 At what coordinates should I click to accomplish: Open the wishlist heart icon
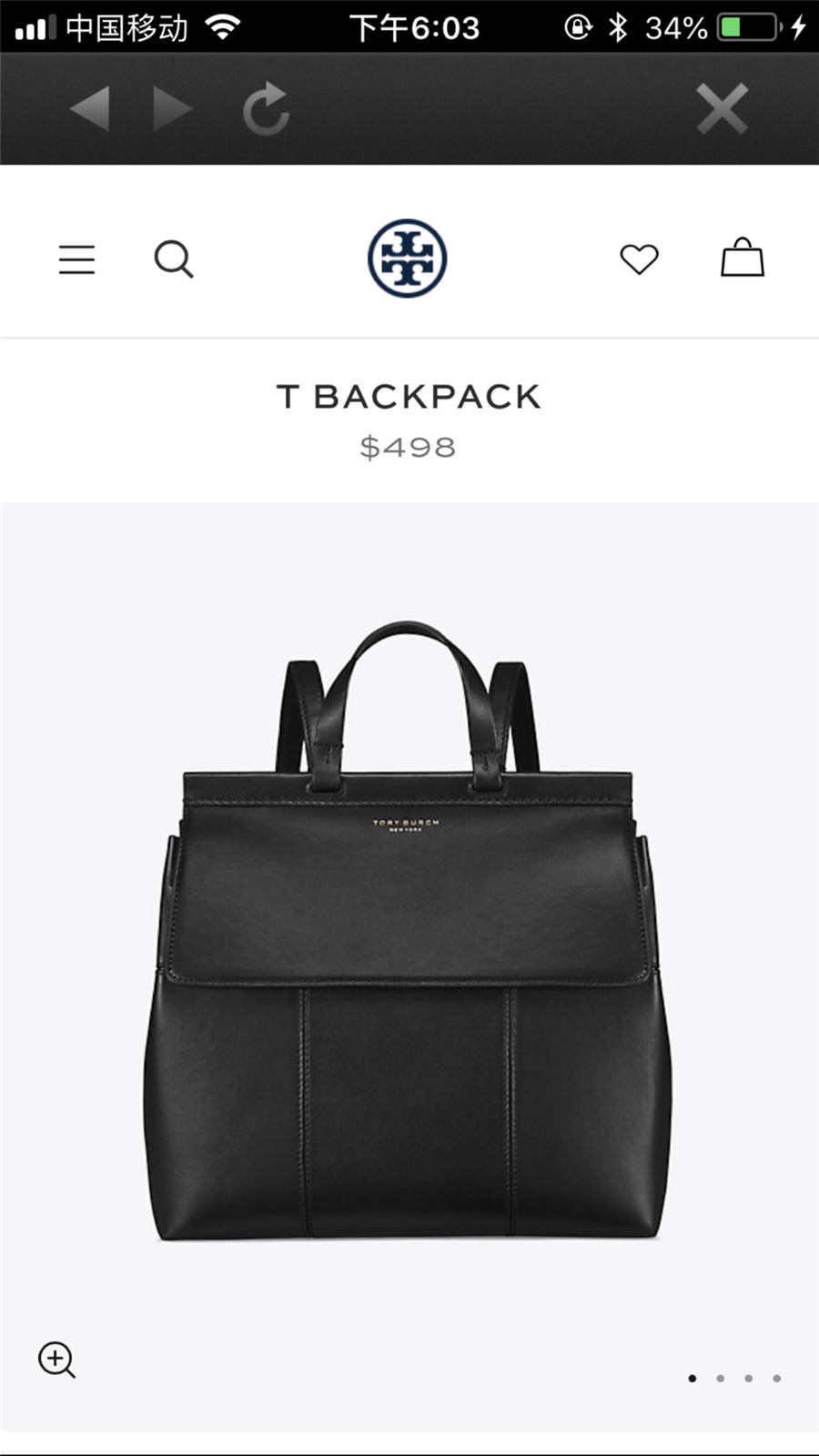(x=639, y=259)
